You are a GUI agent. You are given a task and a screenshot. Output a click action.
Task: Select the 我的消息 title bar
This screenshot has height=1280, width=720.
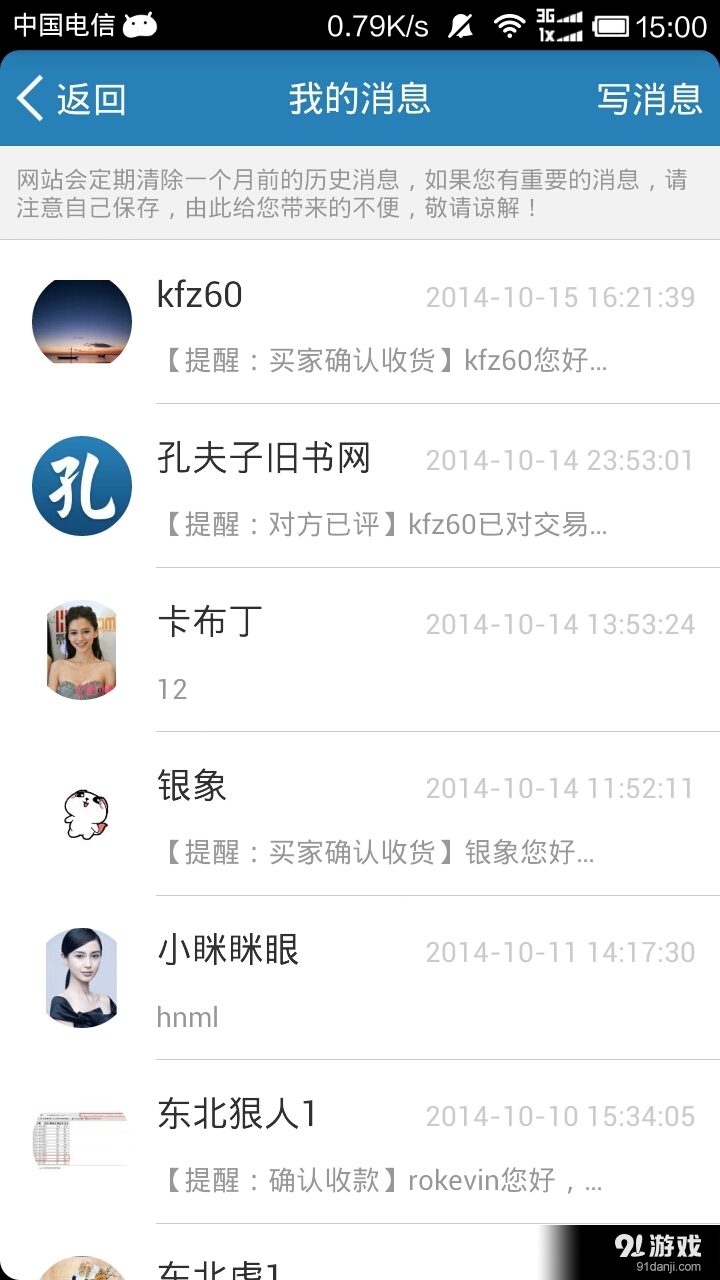click(360, 100)
